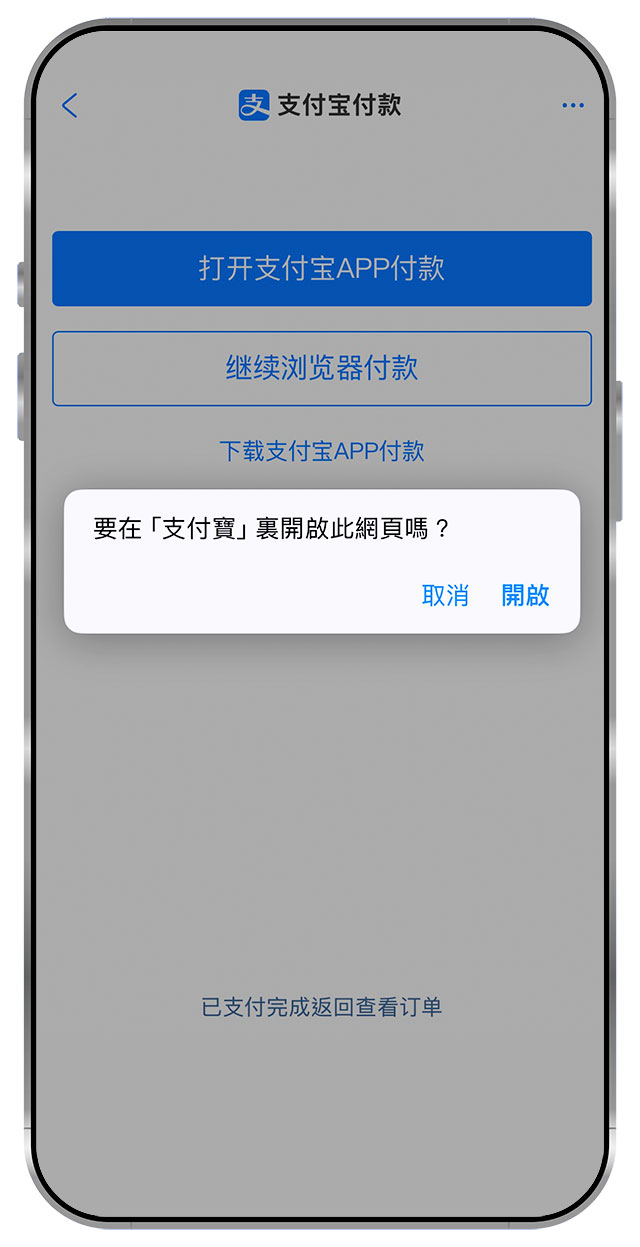Go back using the top-left arrow
This screenshot has width=640, height=1247.
69,106
